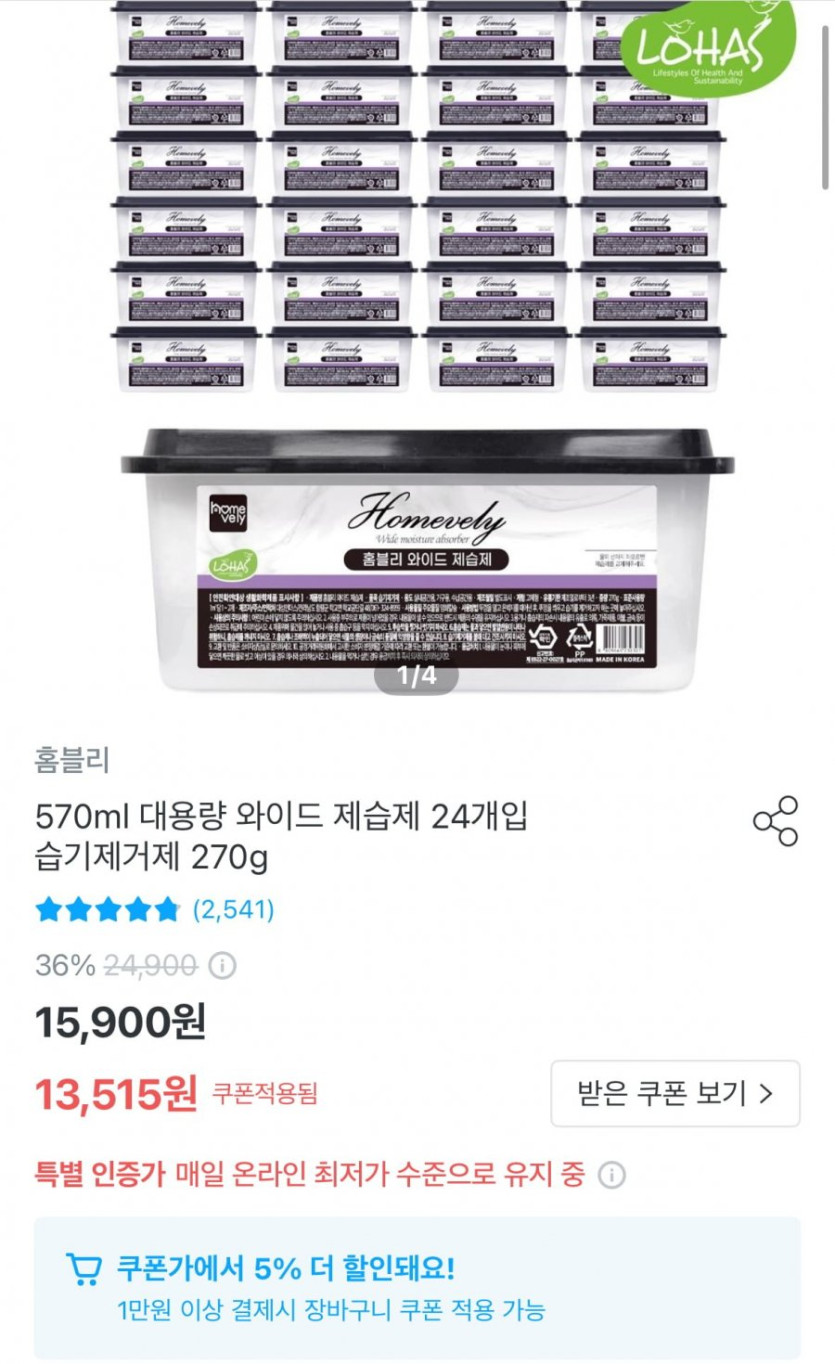Open the 장바구니 쿠폰 5% discount banner

coord(417,1288)
